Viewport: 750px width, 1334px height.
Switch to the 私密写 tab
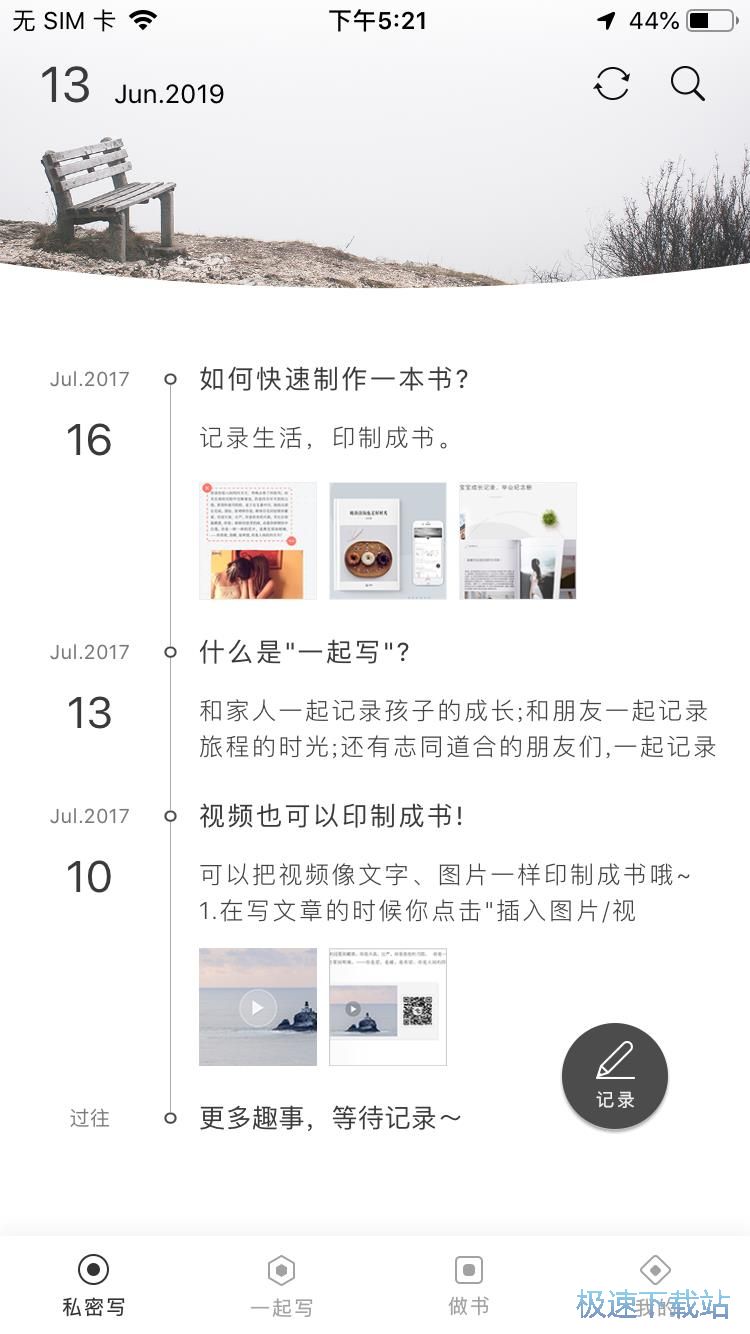[x=93, y=1285]
